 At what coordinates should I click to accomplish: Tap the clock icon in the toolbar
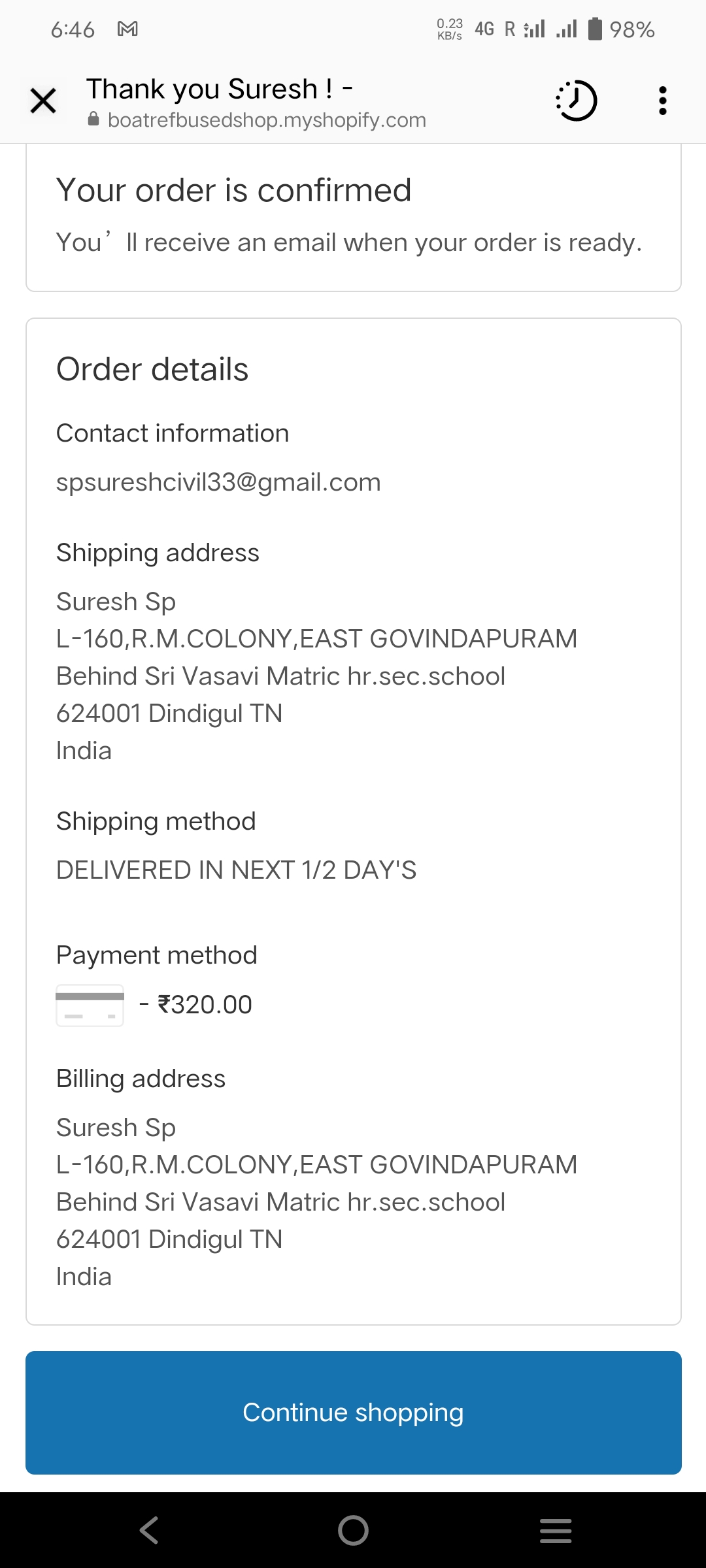pyautogui.click(x=576, y=101)
